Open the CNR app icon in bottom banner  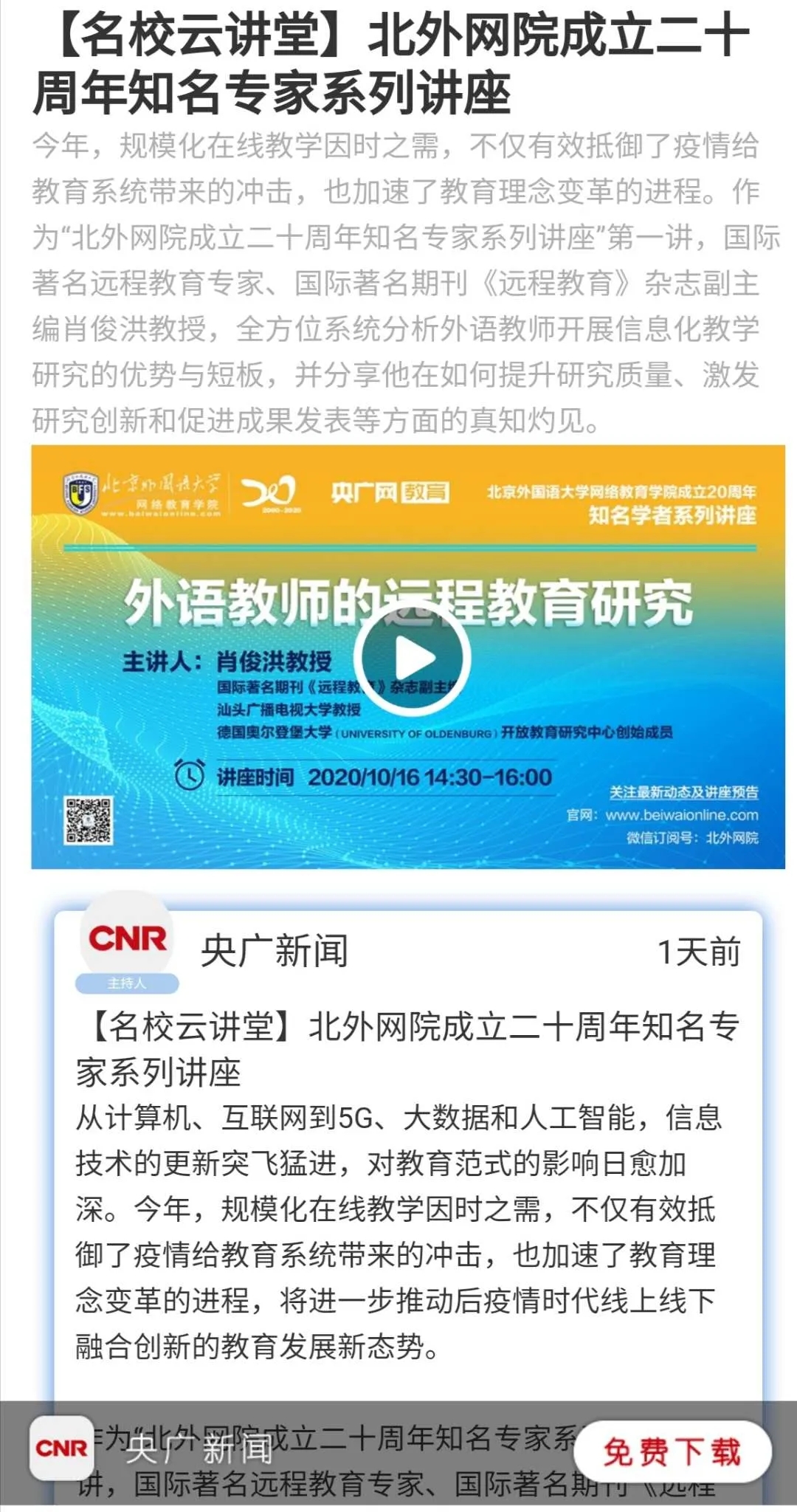(61, 1448)
